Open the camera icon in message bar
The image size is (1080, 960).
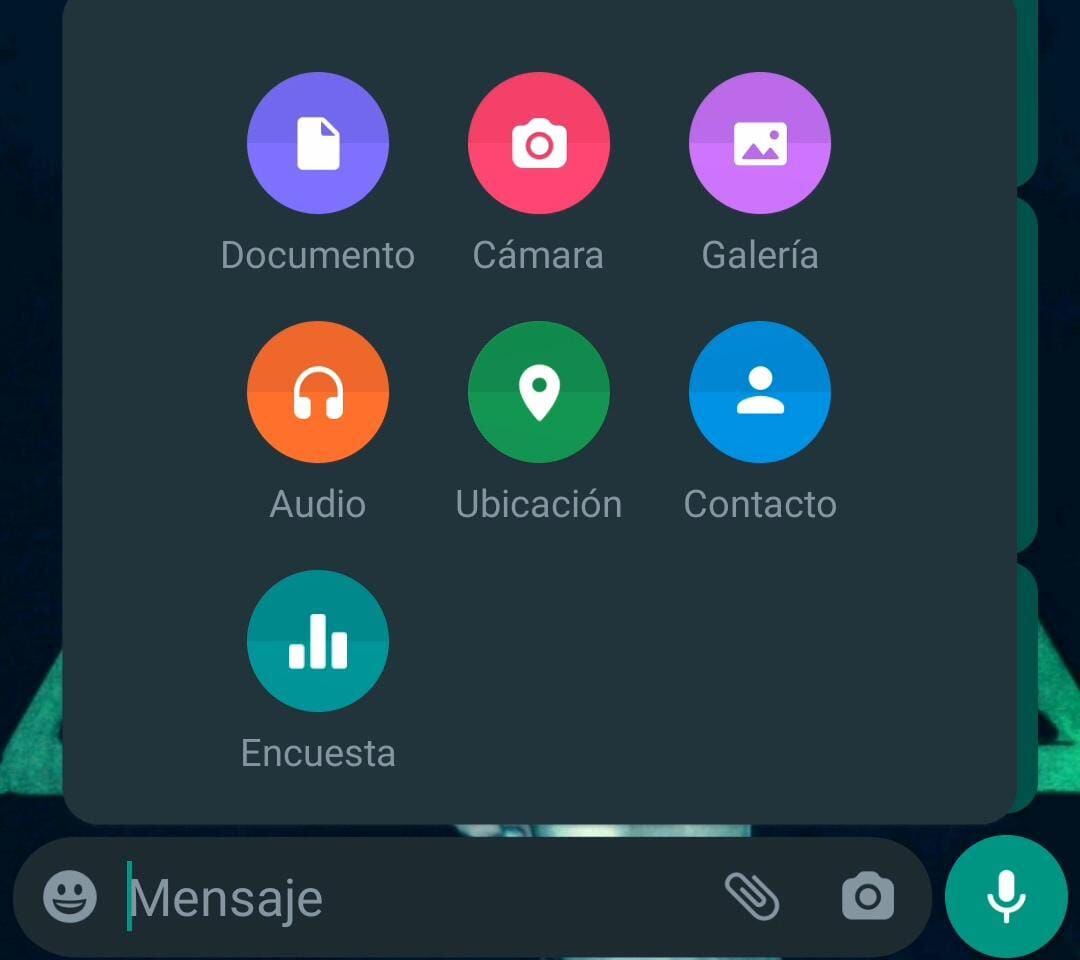(x=867, y=896)
